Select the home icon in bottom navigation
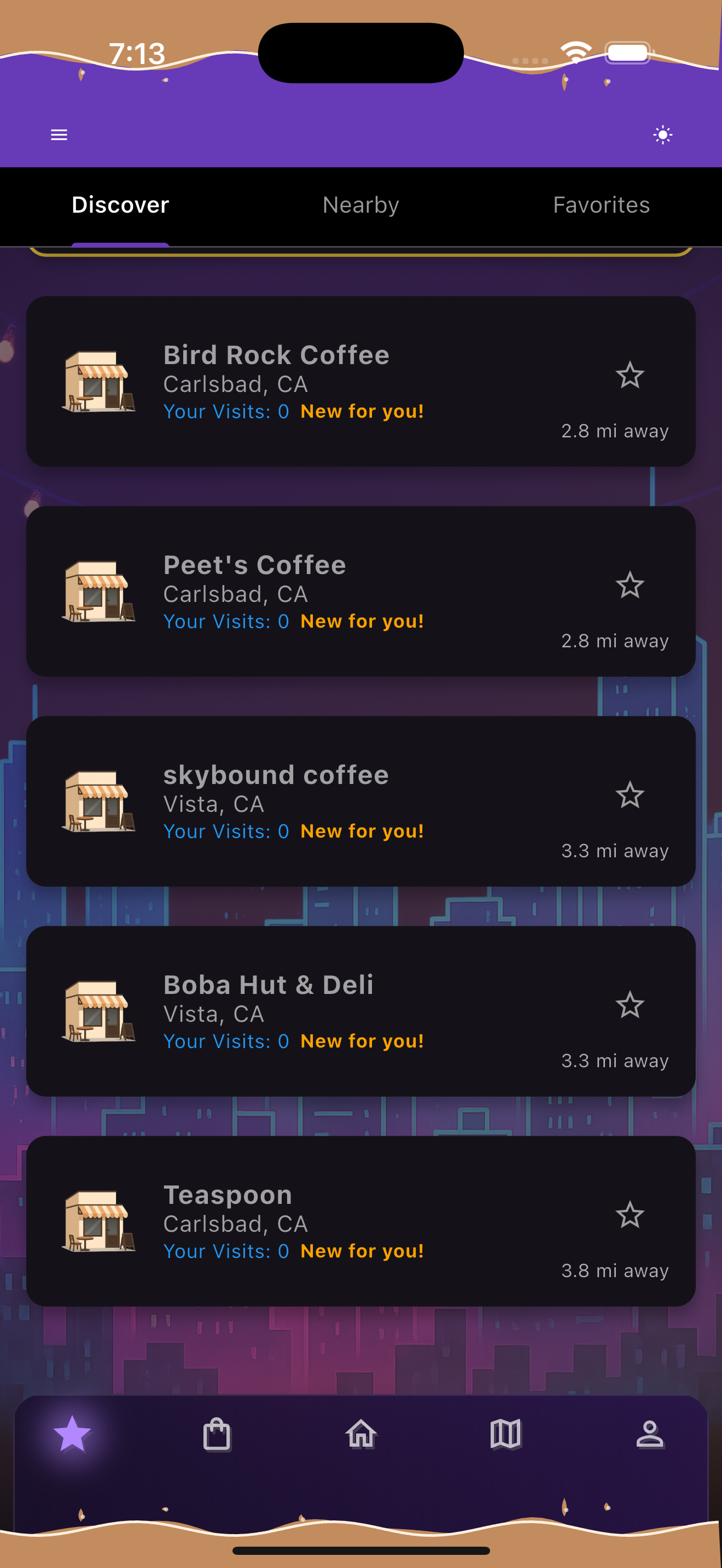The height and width of the screenshot is (1568, 722). [x=361, y=1435]
